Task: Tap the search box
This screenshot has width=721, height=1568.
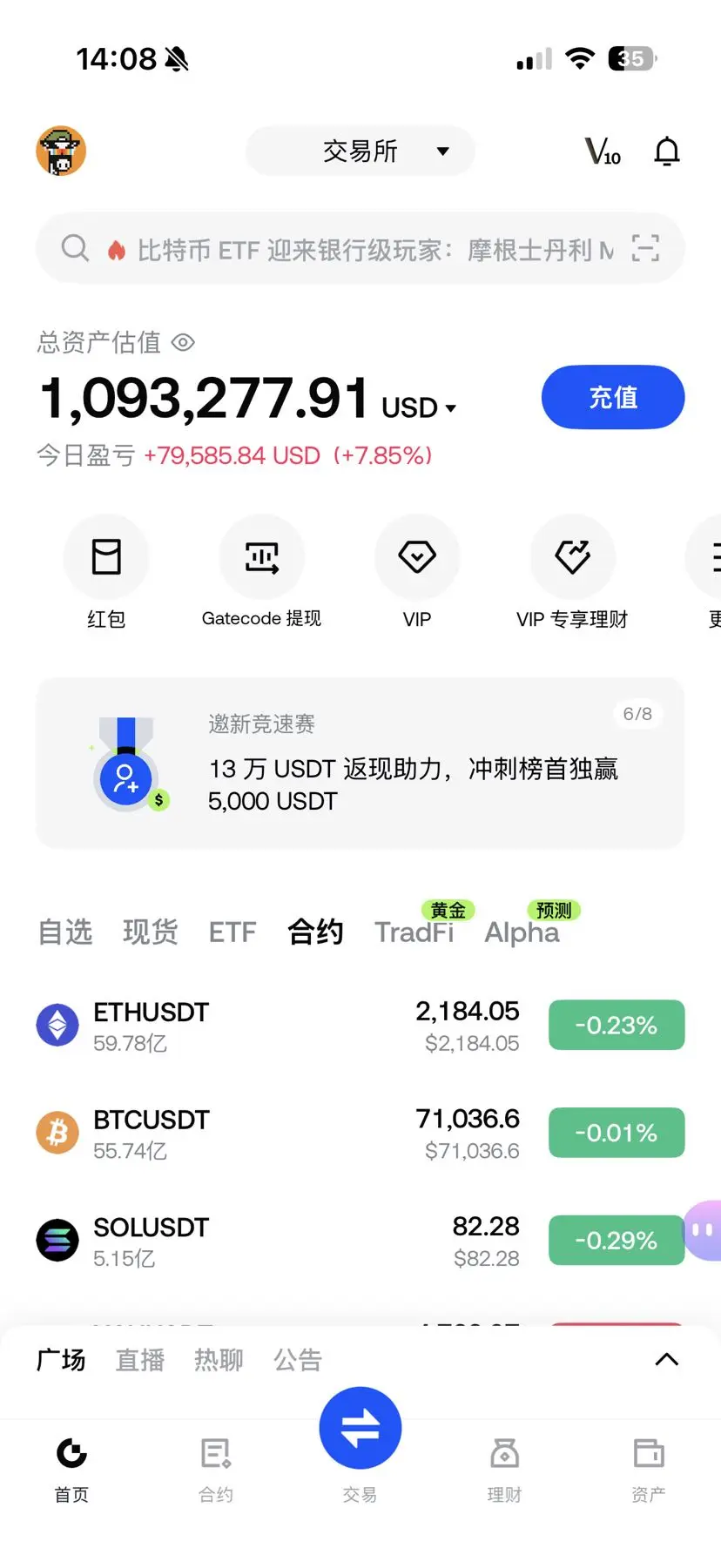Action: (348, 250)
